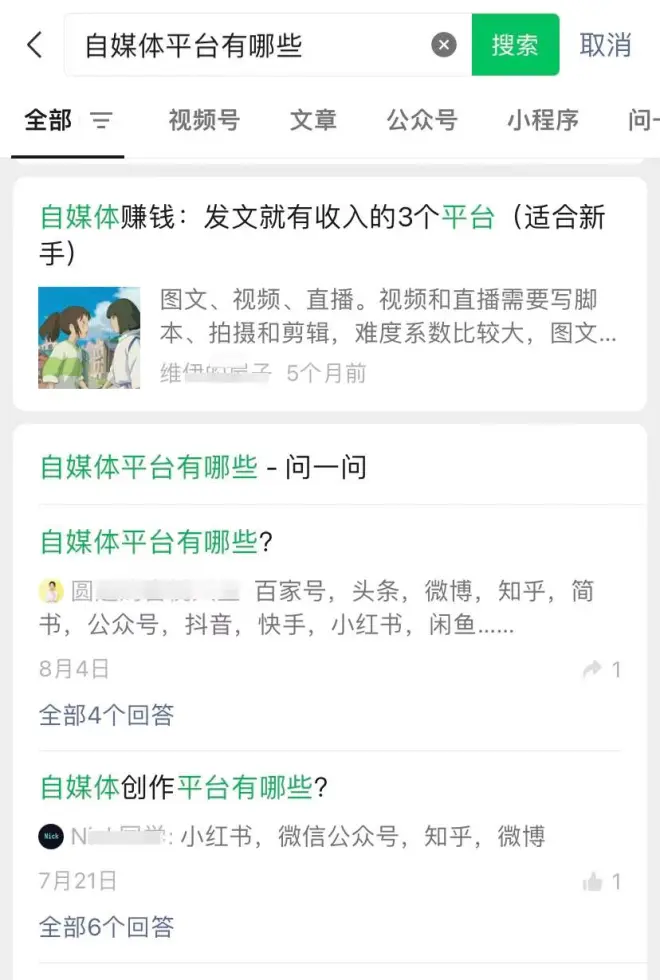The height and width of the screenshot is (980, 660).
Task: Like the answer posted 7月21日
Action: [x=600, y=881]
